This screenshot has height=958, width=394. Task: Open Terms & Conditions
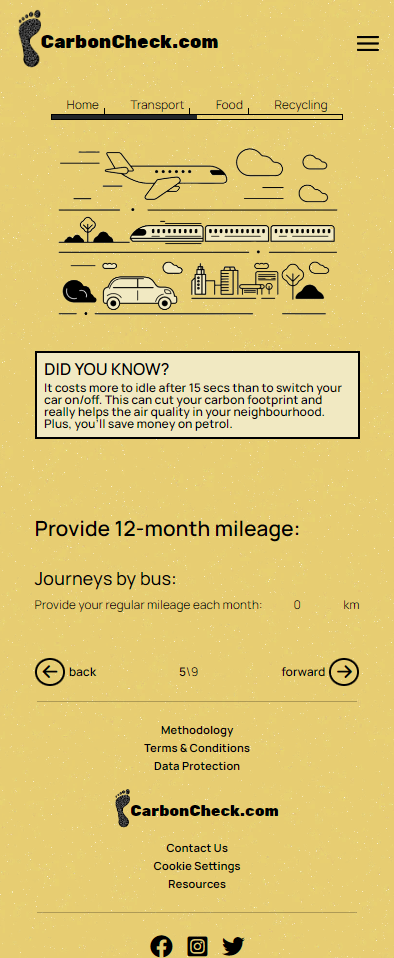click(197, 748)
